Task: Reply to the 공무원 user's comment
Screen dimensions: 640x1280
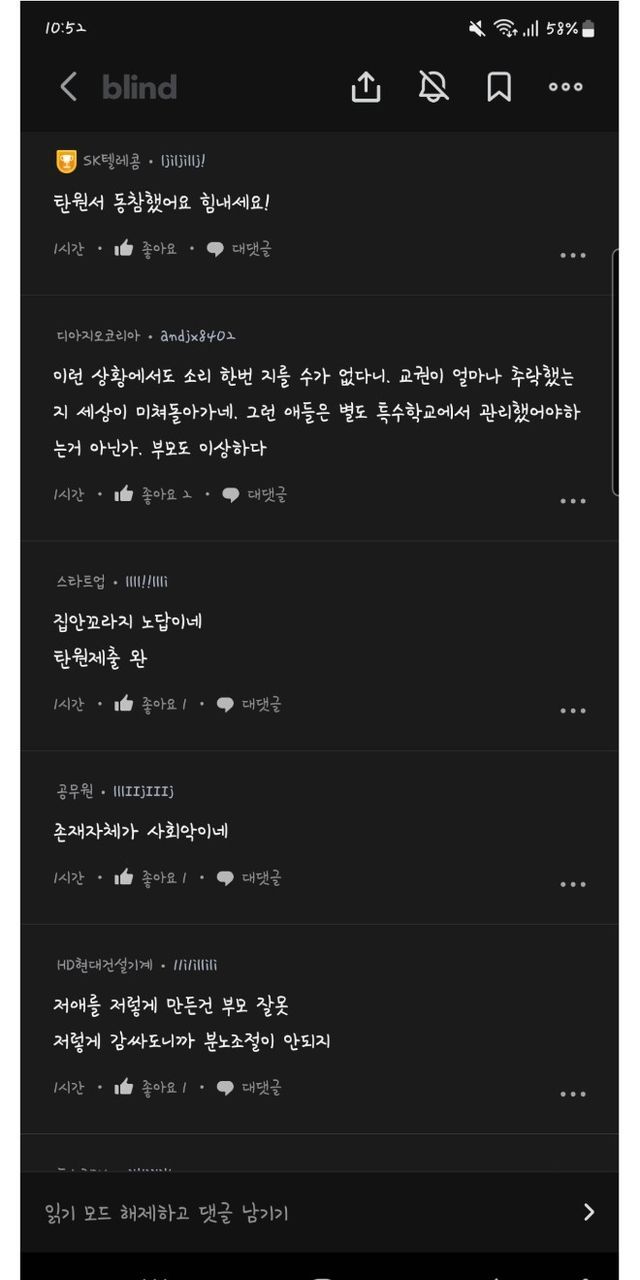Action: 249,878
